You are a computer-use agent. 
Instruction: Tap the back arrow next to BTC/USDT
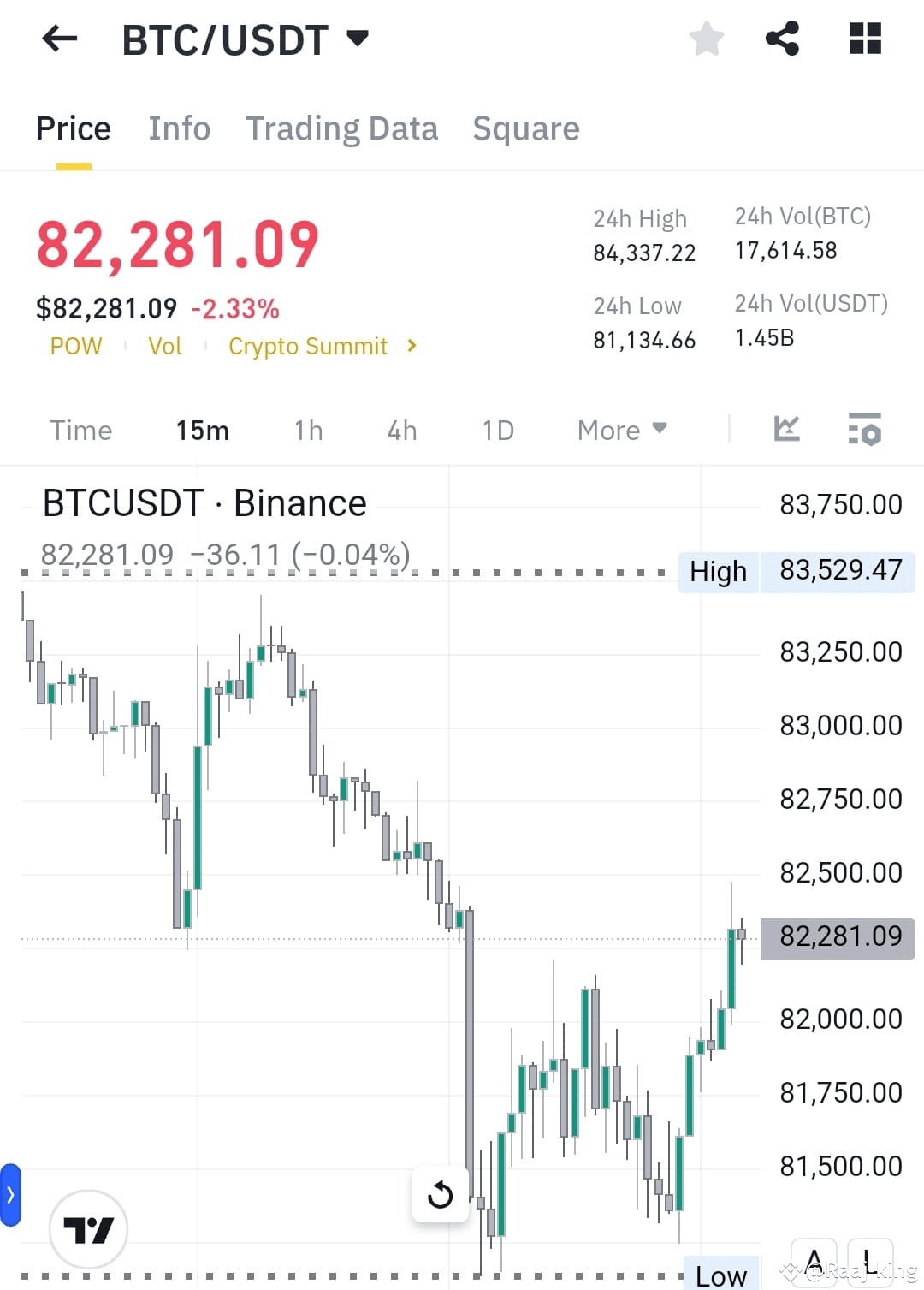(x=59, y=39)
